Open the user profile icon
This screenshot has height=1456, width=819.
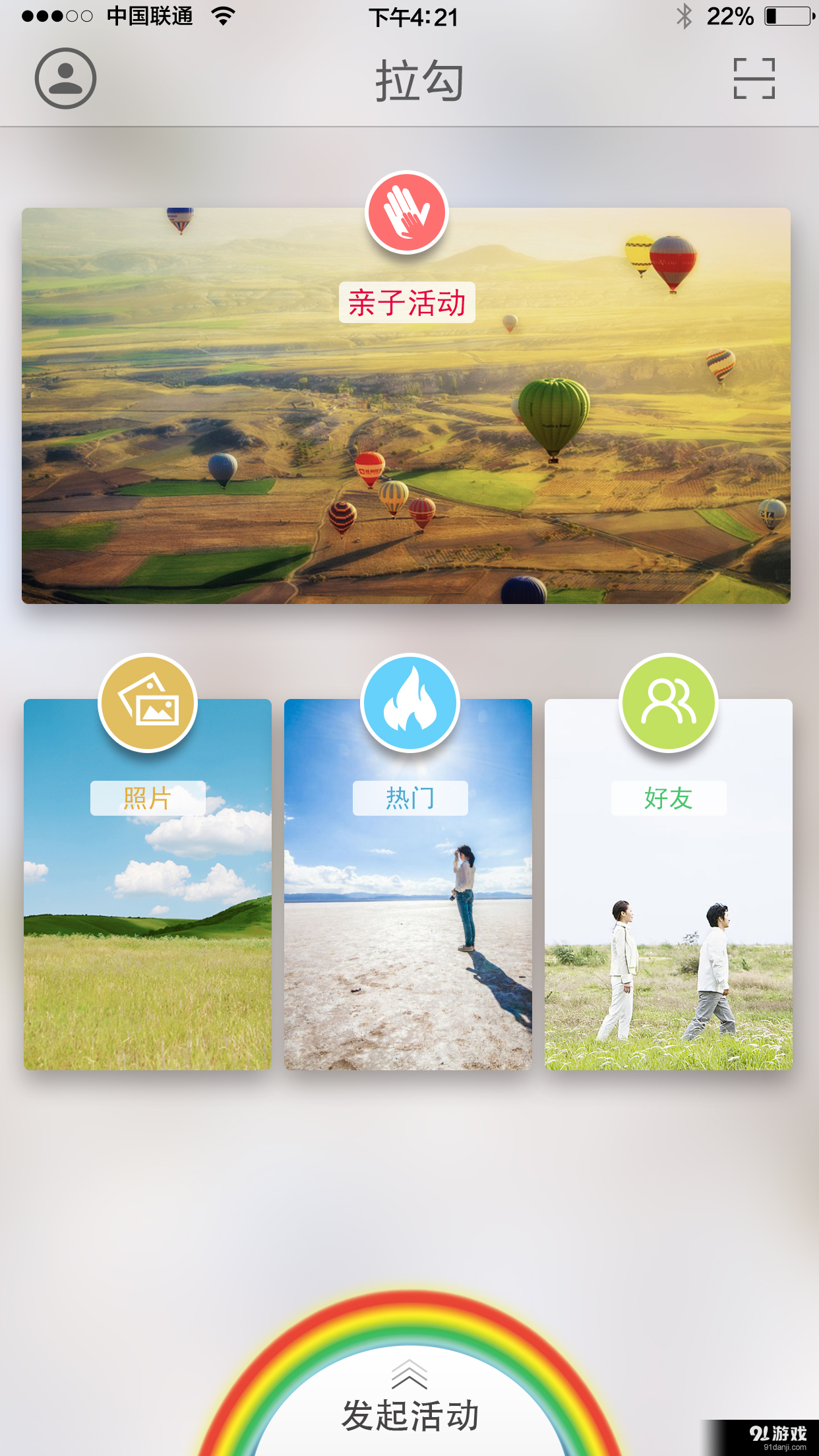(65, 78)
